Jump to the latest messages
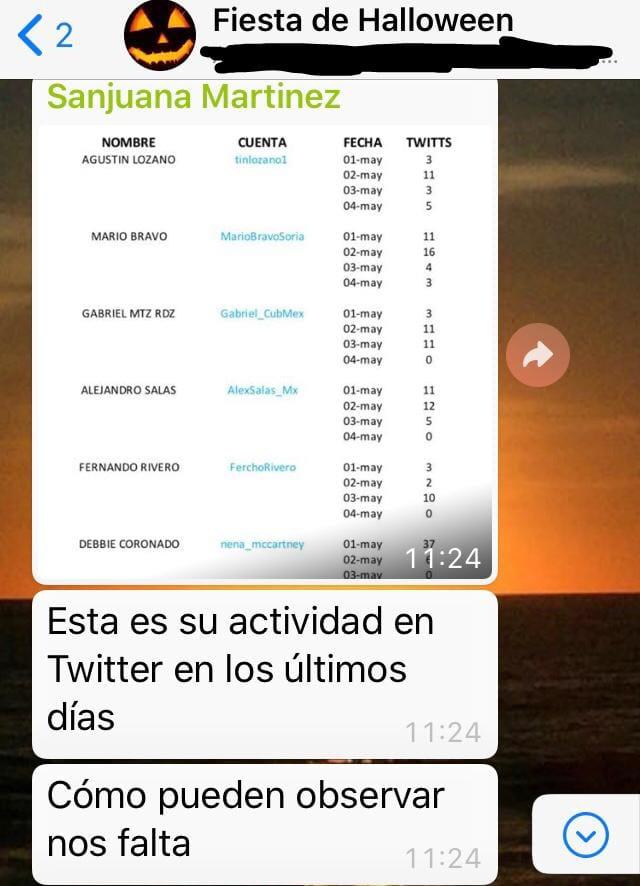This screenshot has height=886, width=640. (585, 834)
